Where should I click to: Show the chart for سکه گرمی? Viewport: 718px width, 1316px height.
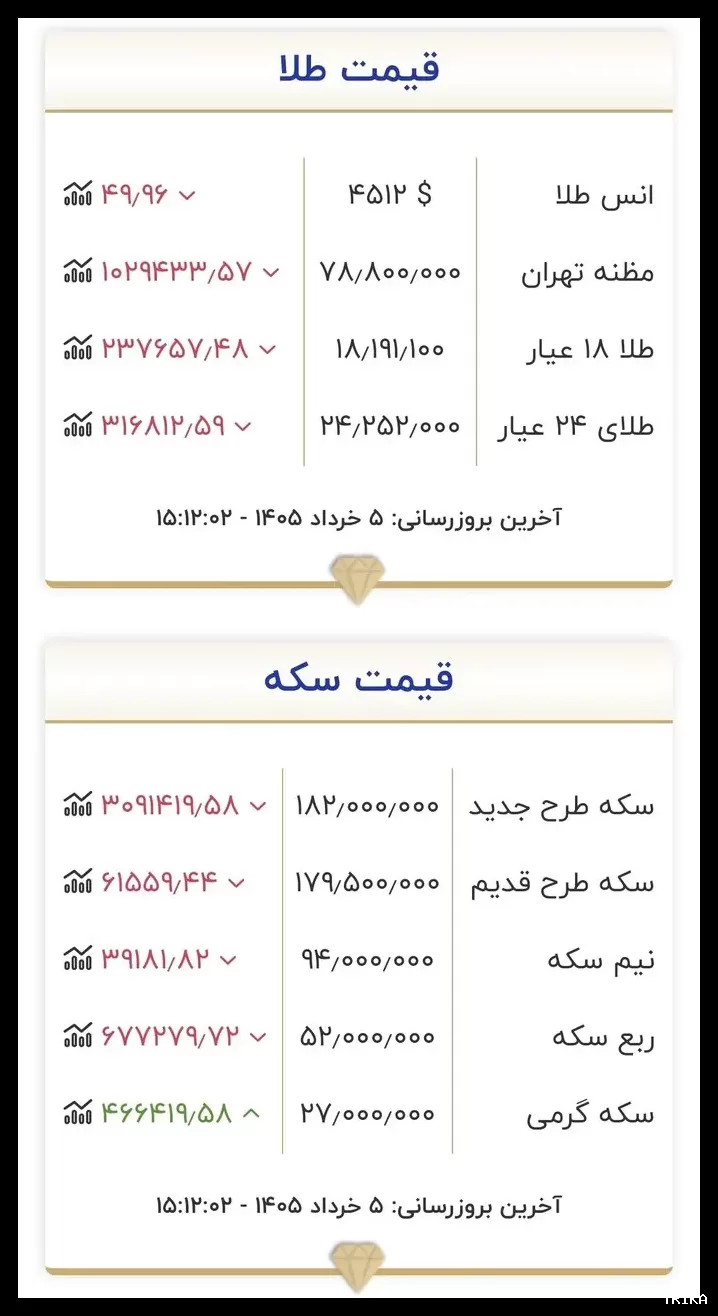78,1112
